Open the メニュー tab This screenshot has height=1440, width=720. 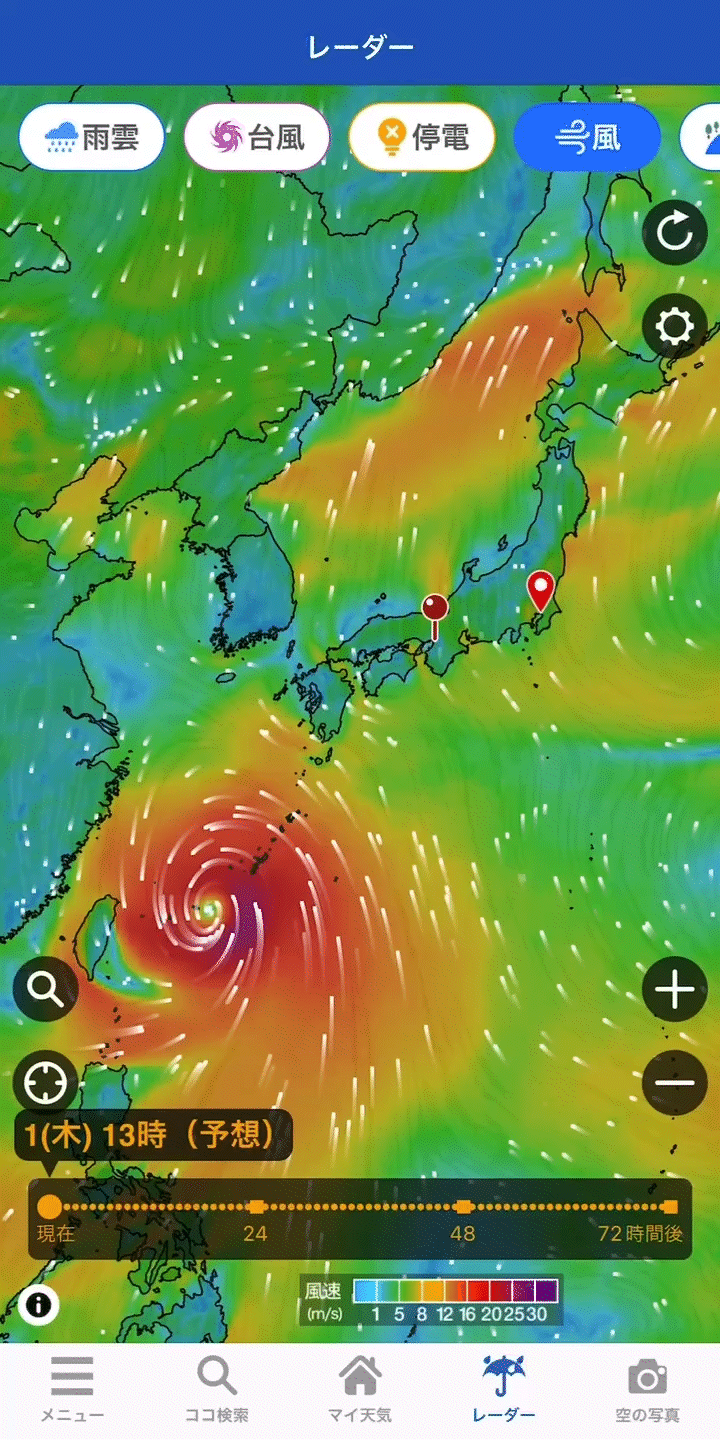pos(72,1390)
